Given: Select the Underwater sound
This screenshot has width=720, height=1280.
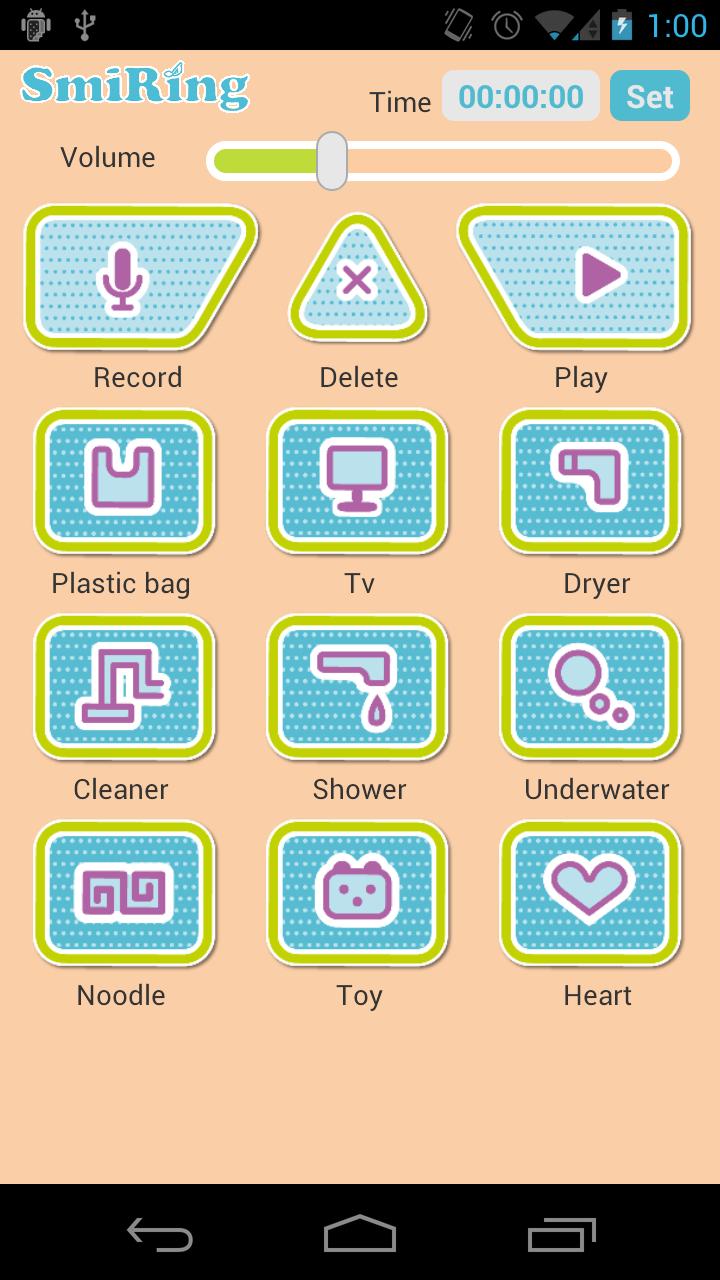Looking at the screenshot, I should (591, 686).
